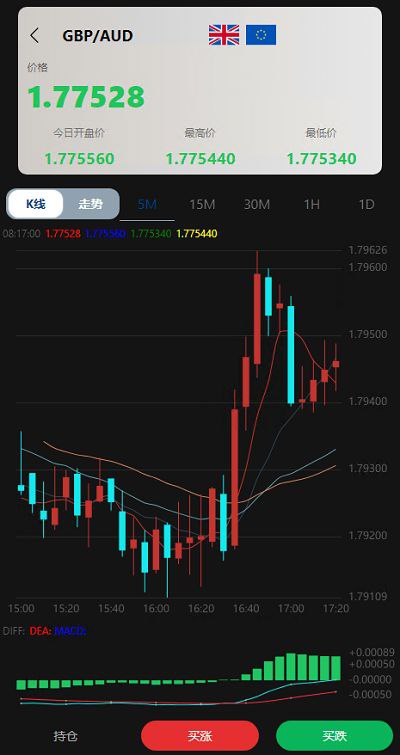Screen dimensions: 400x755
Task: Switch to the K线 chart view
Action: coord(36,204)
